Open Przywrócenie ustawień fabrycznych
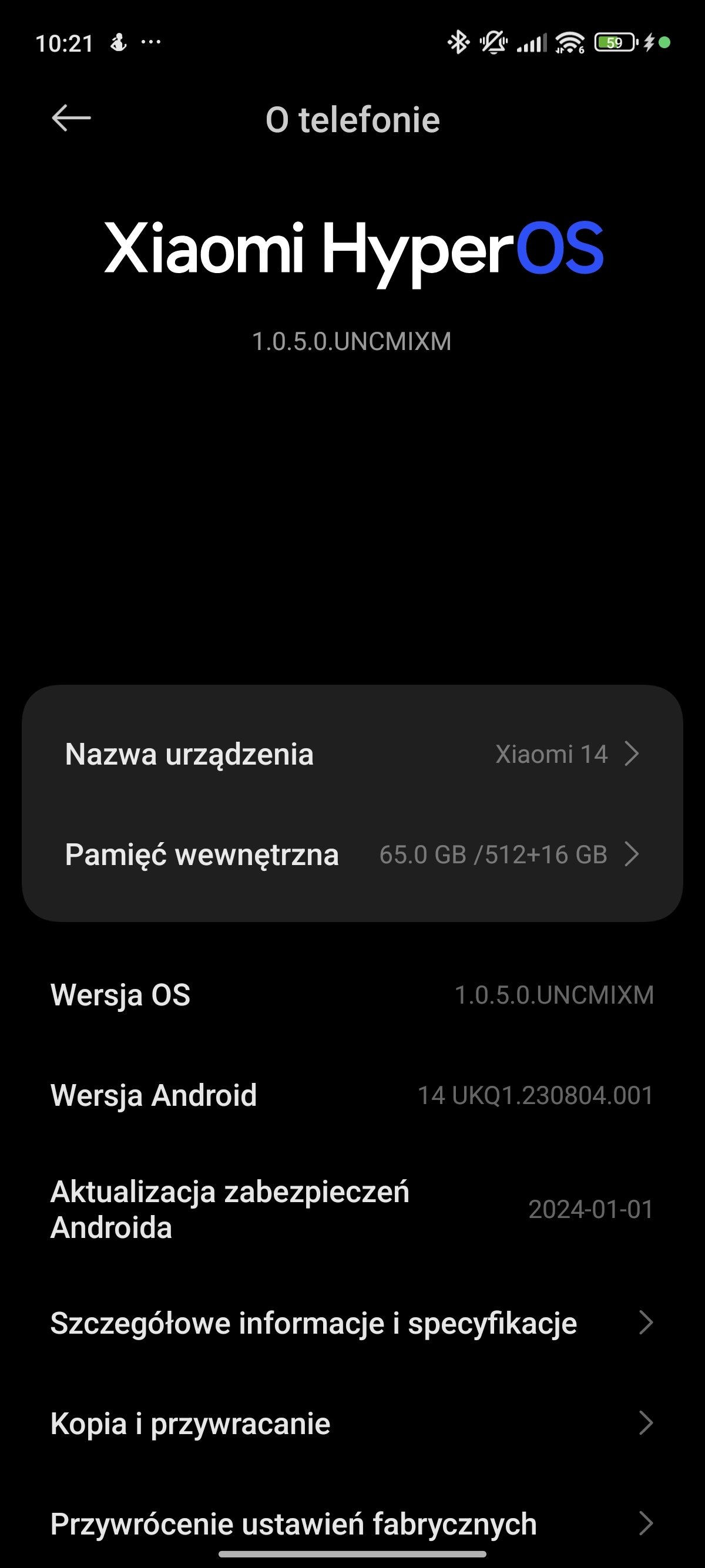Screen dimensions: 705x1568 (352, 1523)
